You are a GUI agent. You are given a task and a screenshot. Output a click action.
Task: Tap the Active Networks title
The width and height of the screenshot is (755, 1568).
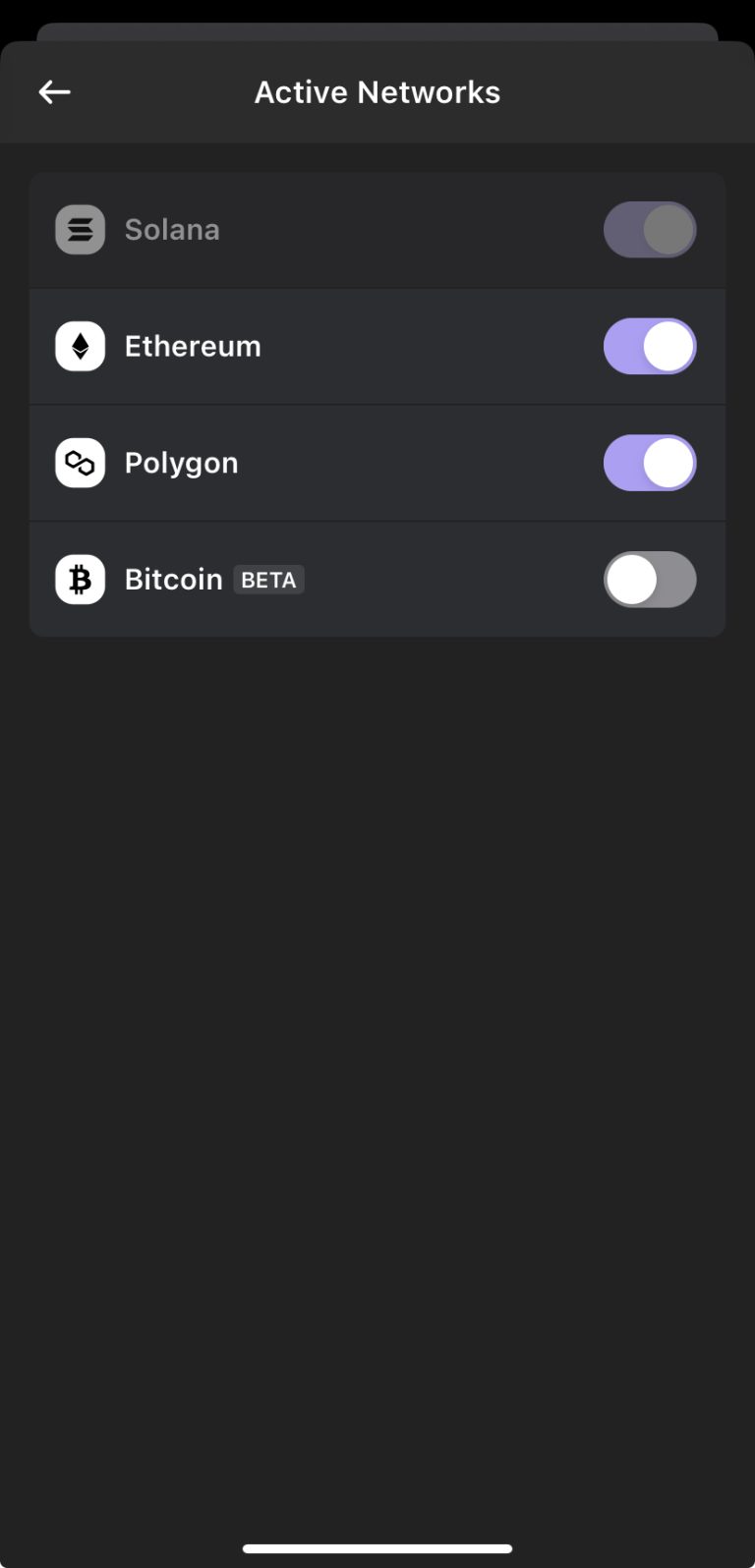pos(377,91)
